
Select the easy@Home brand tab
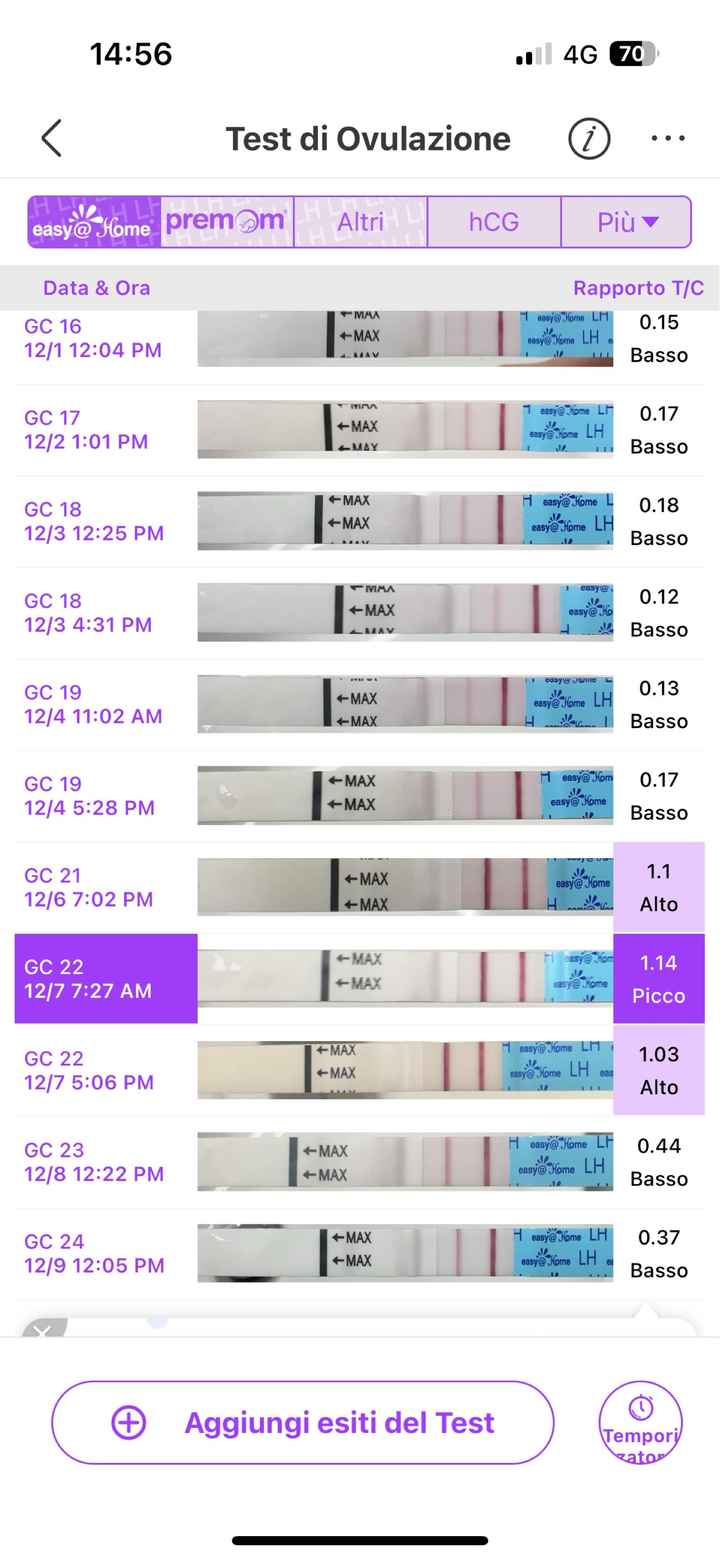(93, 222)
